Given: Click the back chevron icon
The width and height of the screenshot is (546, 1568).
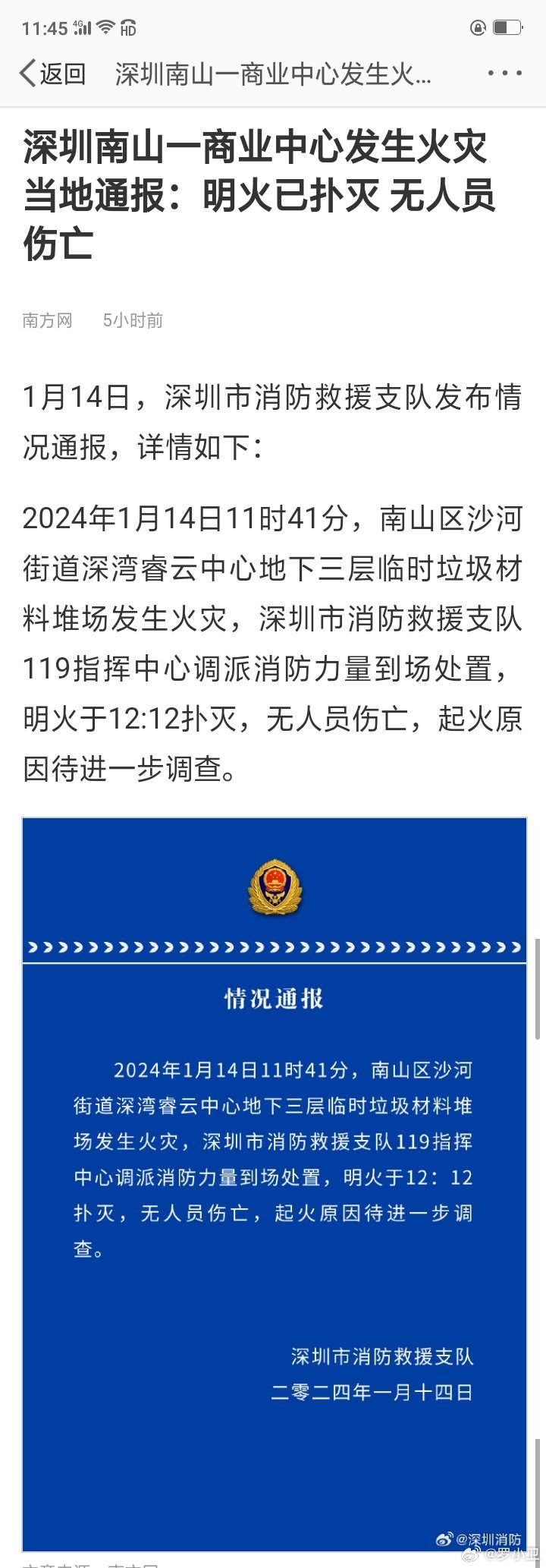Looking at the screenshot, I should tap(25, 74).
